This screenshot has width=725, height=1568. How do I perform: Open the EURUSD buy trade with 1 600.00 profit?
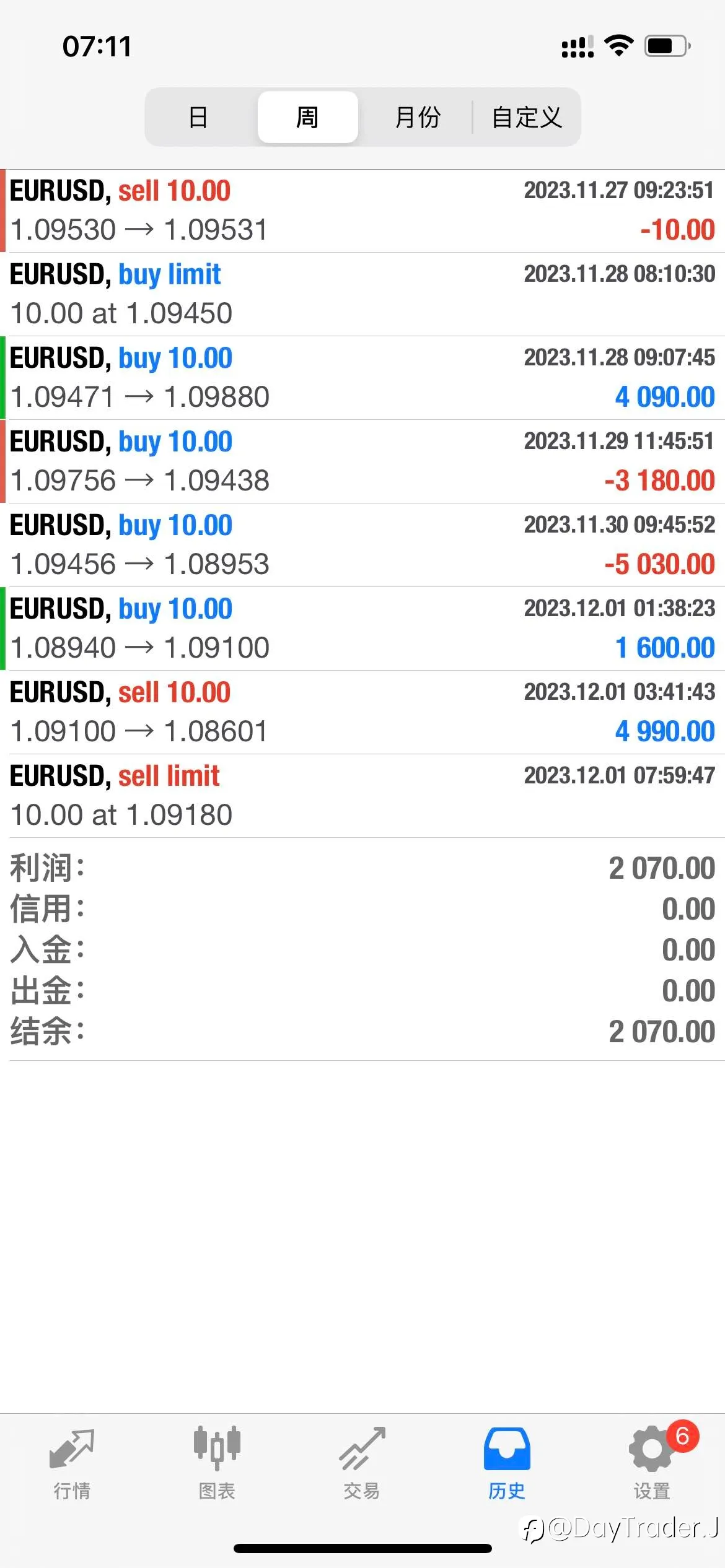362,629
